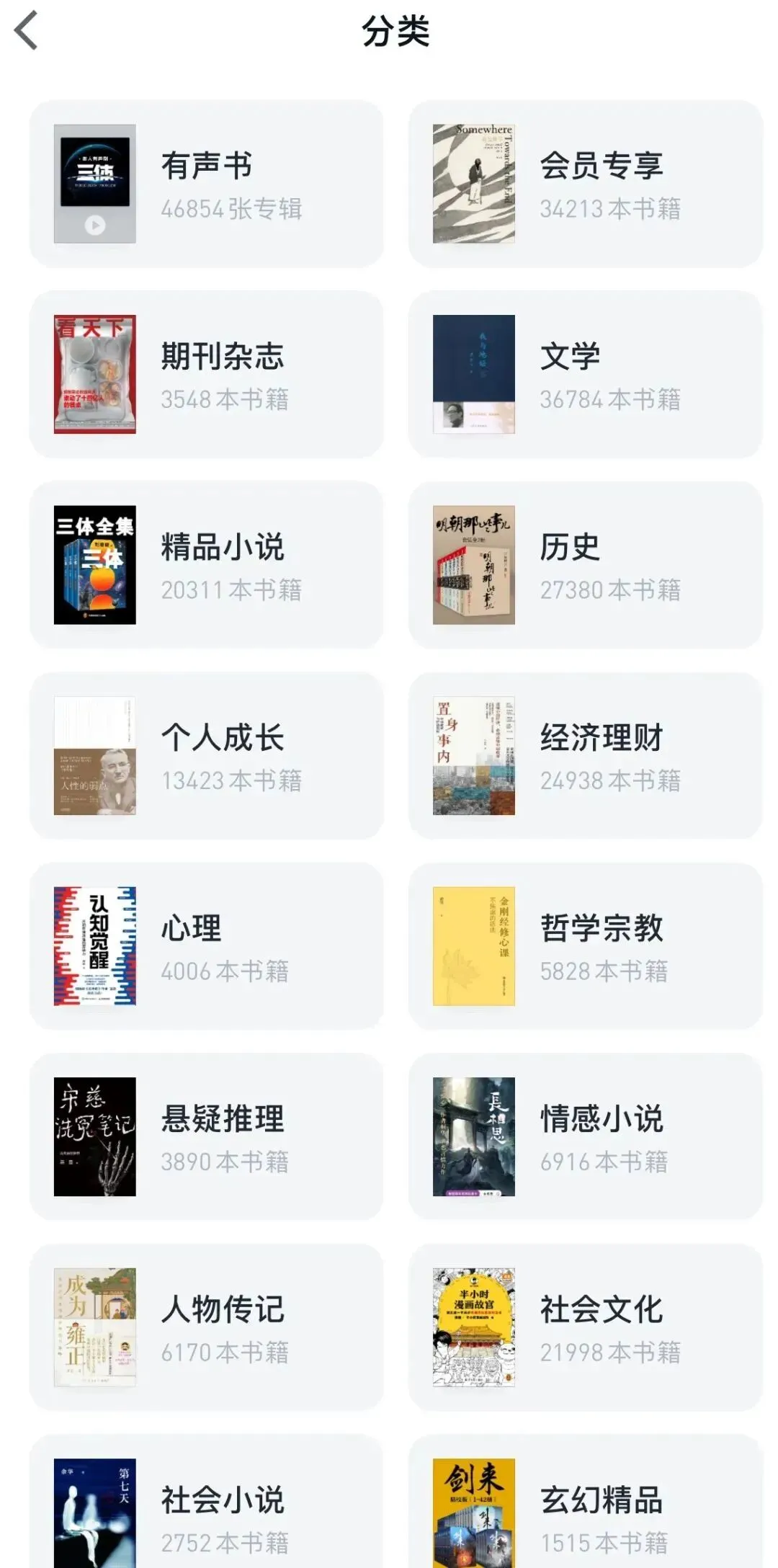Browse the 人物传记 category
Image resolution: width=778 pixels, height=1568 pixels.
coord(206,1327)
